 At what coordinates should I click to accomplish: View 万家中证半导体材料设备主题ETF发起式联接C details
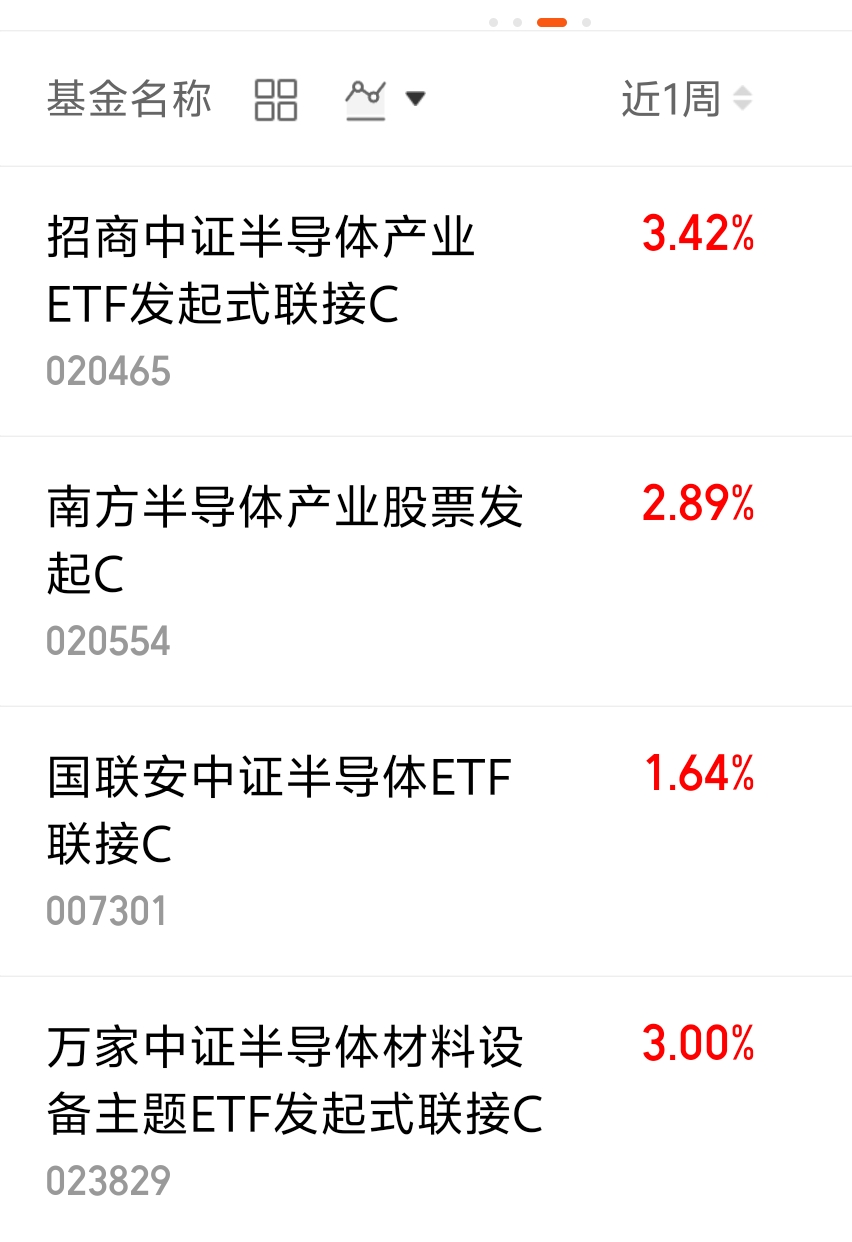point(294,1081)
